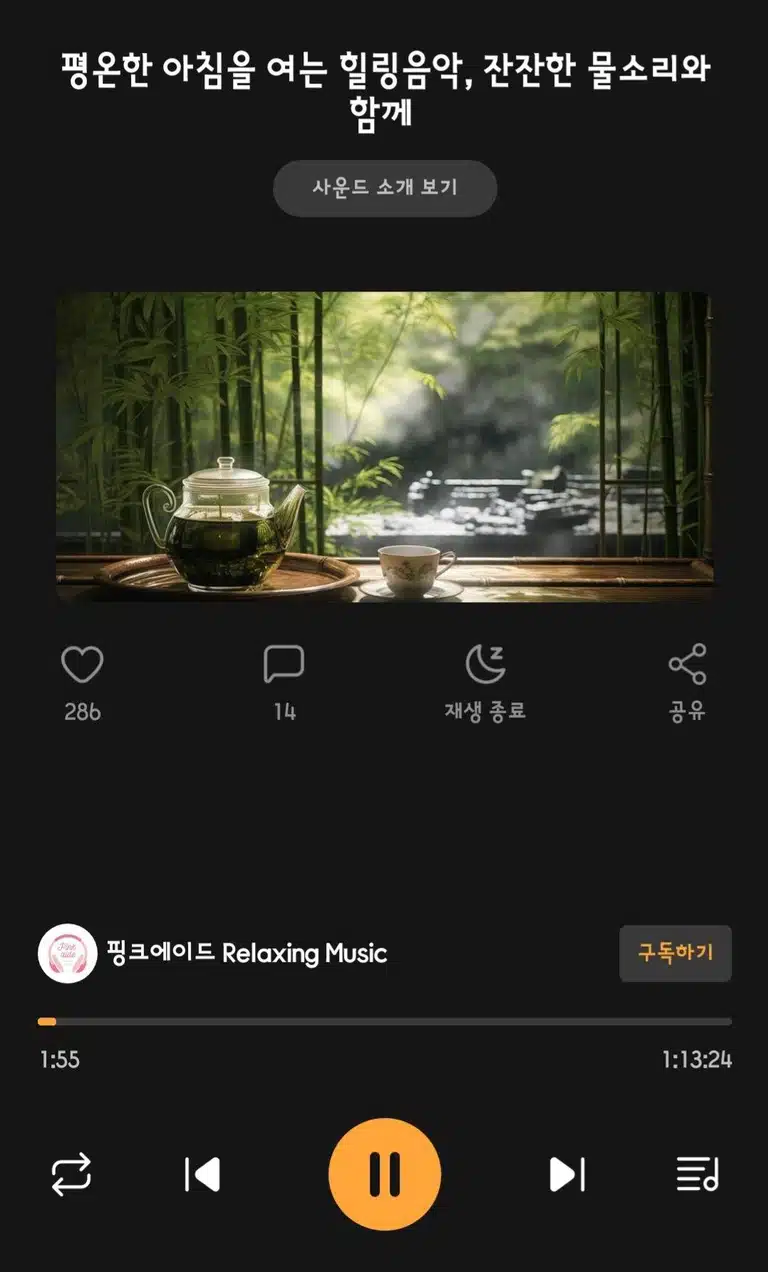Pause the music playback
The width and height of the screenshot is (768, 1272).
coord(385,1174)
